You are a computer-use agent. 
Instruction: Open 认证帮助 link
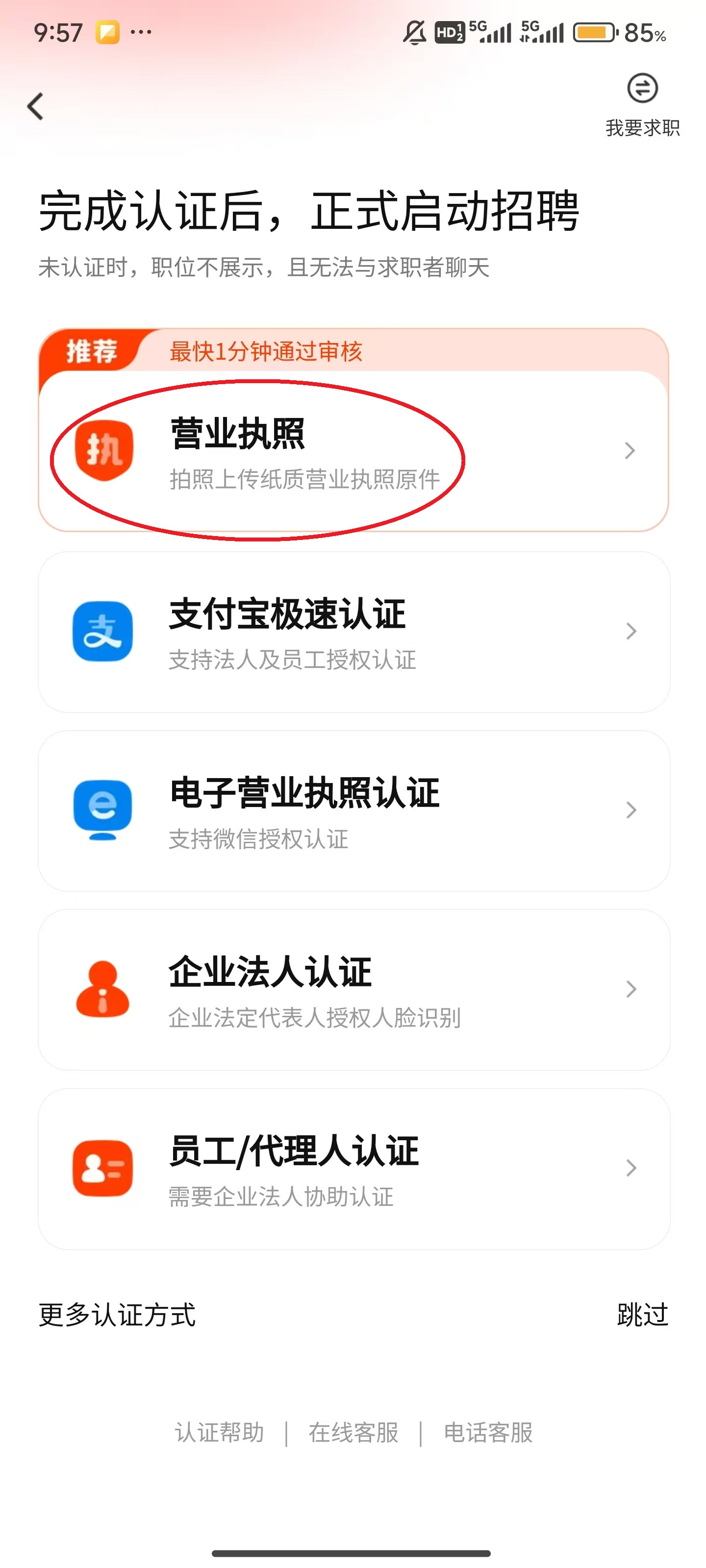[x=219, y=1432]
